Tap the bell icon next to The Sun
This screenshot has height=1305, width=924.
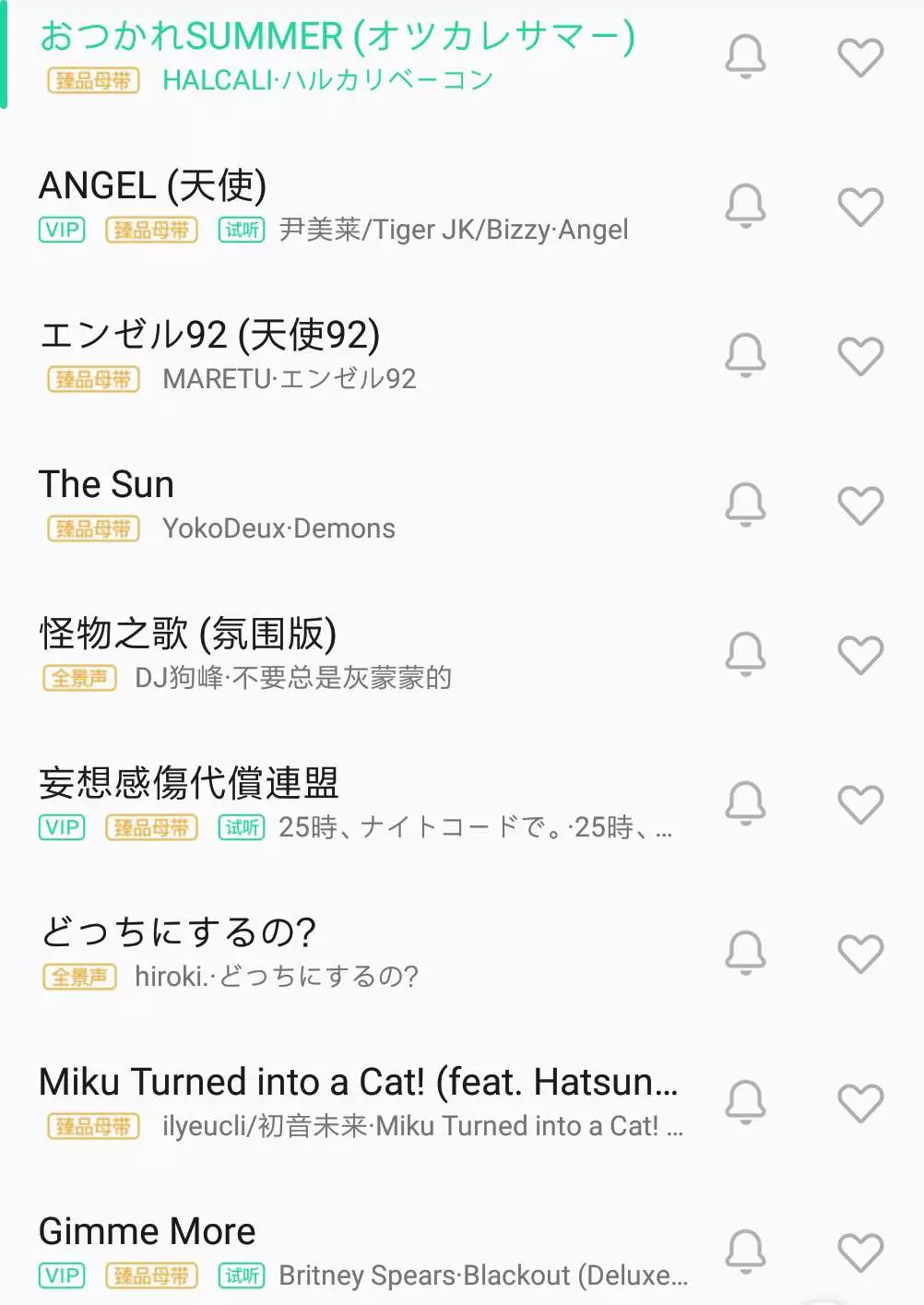745,505
